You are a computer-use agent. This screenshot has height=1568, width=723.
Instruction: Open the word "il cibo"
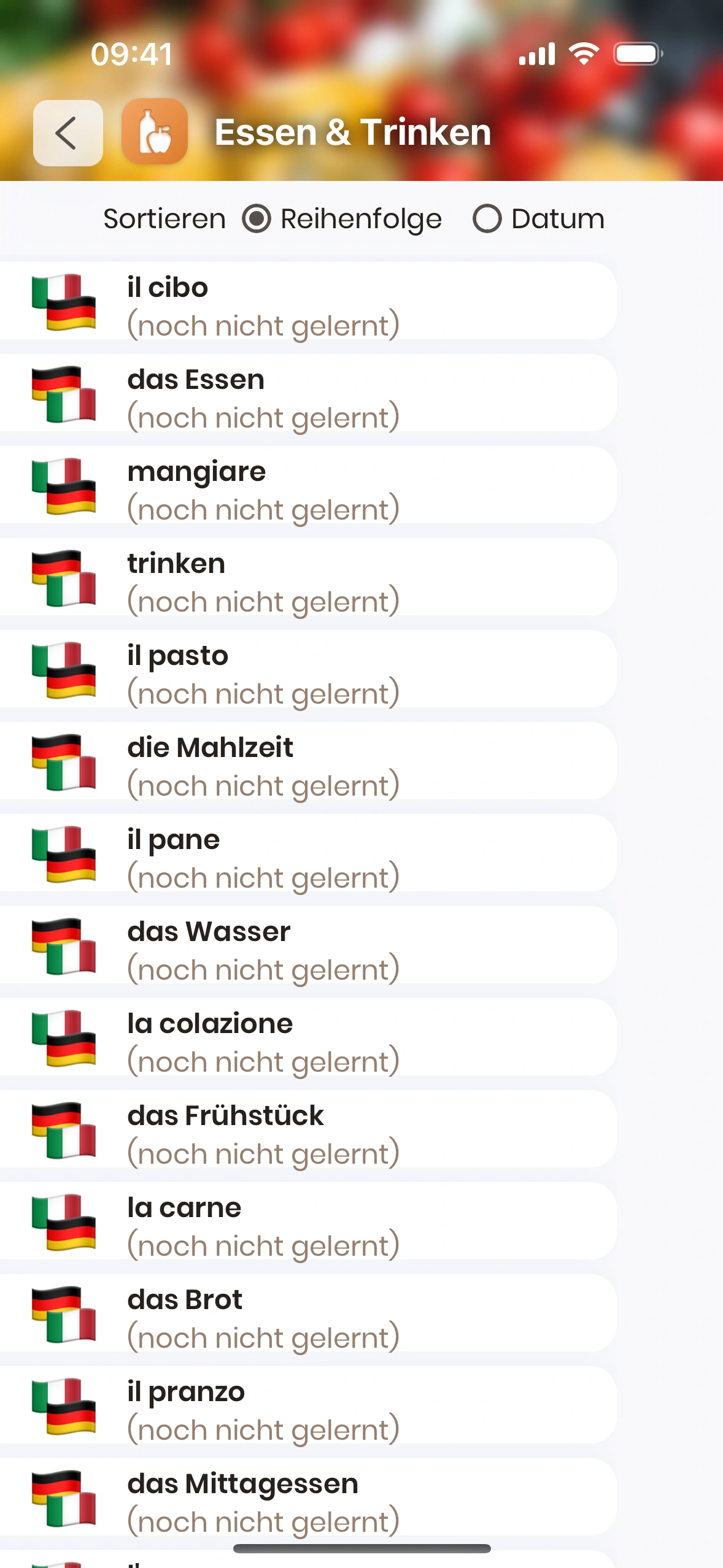[x=307, y=302]
